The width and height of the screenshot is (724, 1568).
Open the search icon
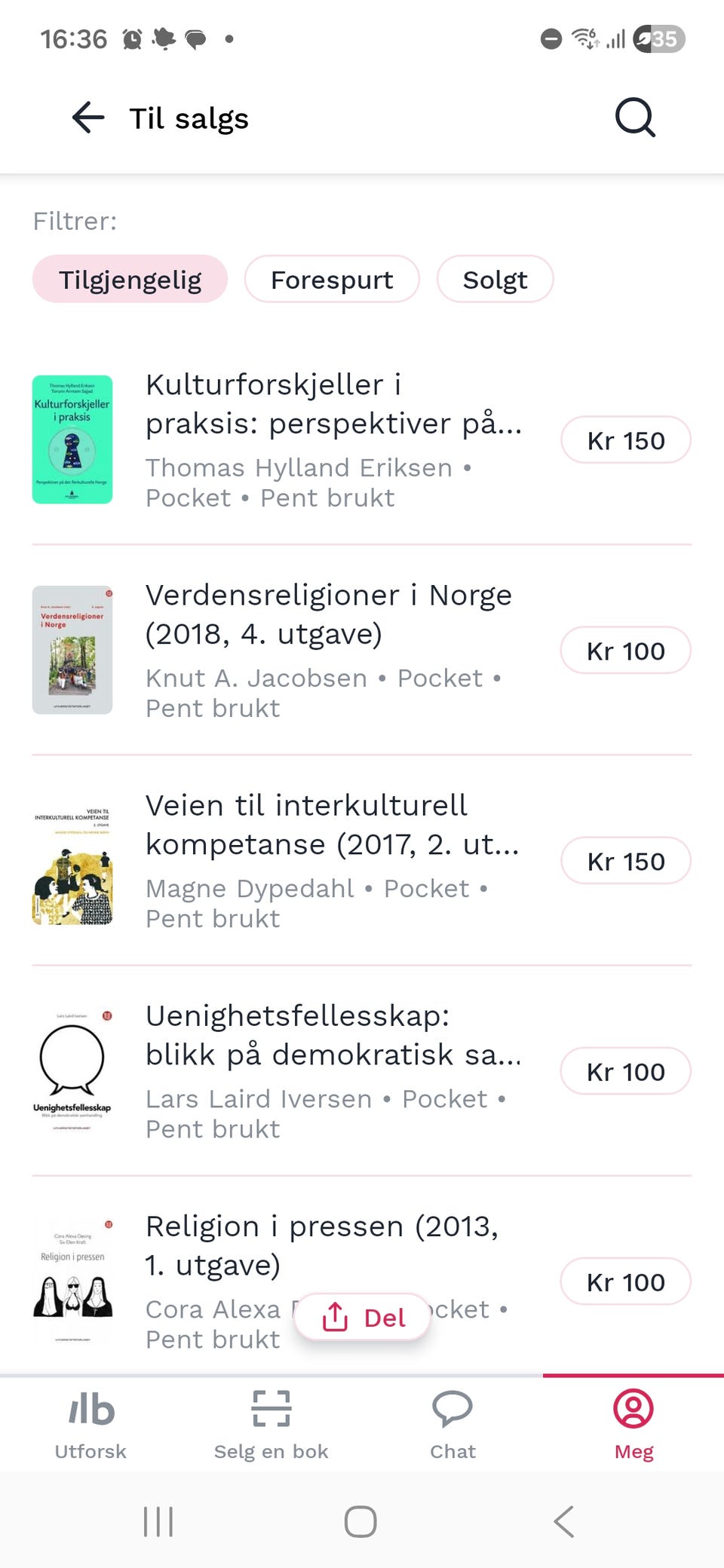pos(635,118)
